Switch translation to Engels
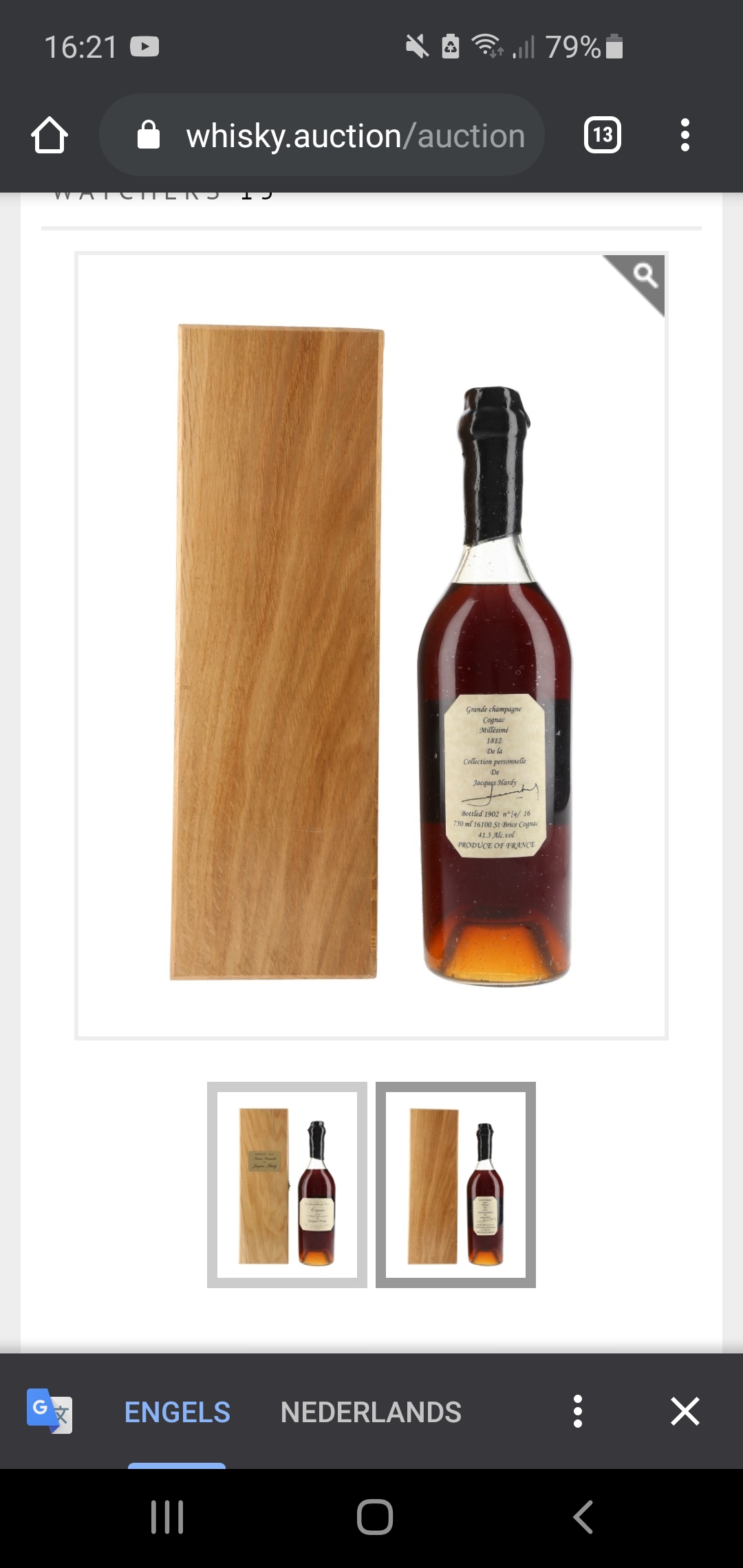Image resolution: width=743 pixels, height=1568 pixels. [177, 1412]
